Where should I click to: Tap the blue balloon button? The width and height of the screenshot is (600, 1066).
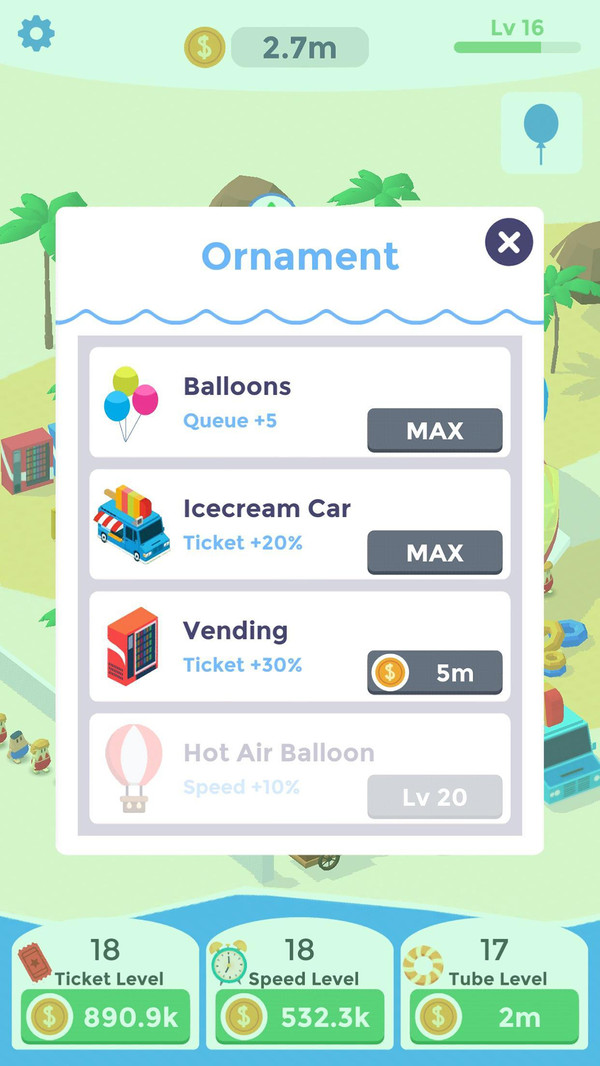[x=541, y=132]
